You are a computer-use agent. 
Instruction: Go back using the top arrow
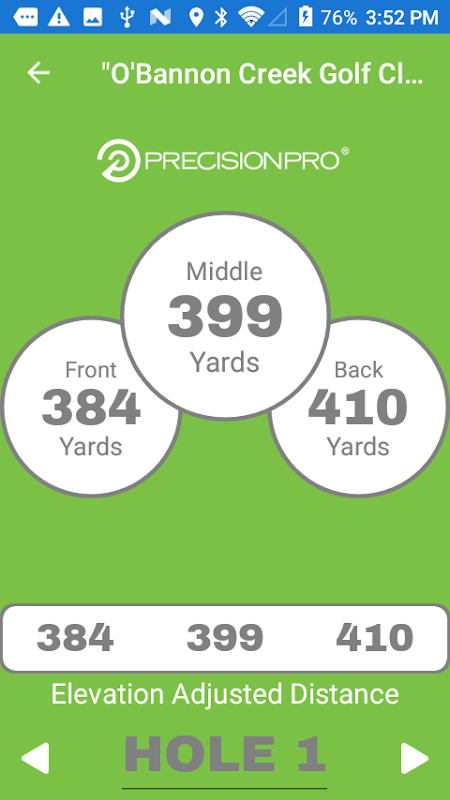39,73
